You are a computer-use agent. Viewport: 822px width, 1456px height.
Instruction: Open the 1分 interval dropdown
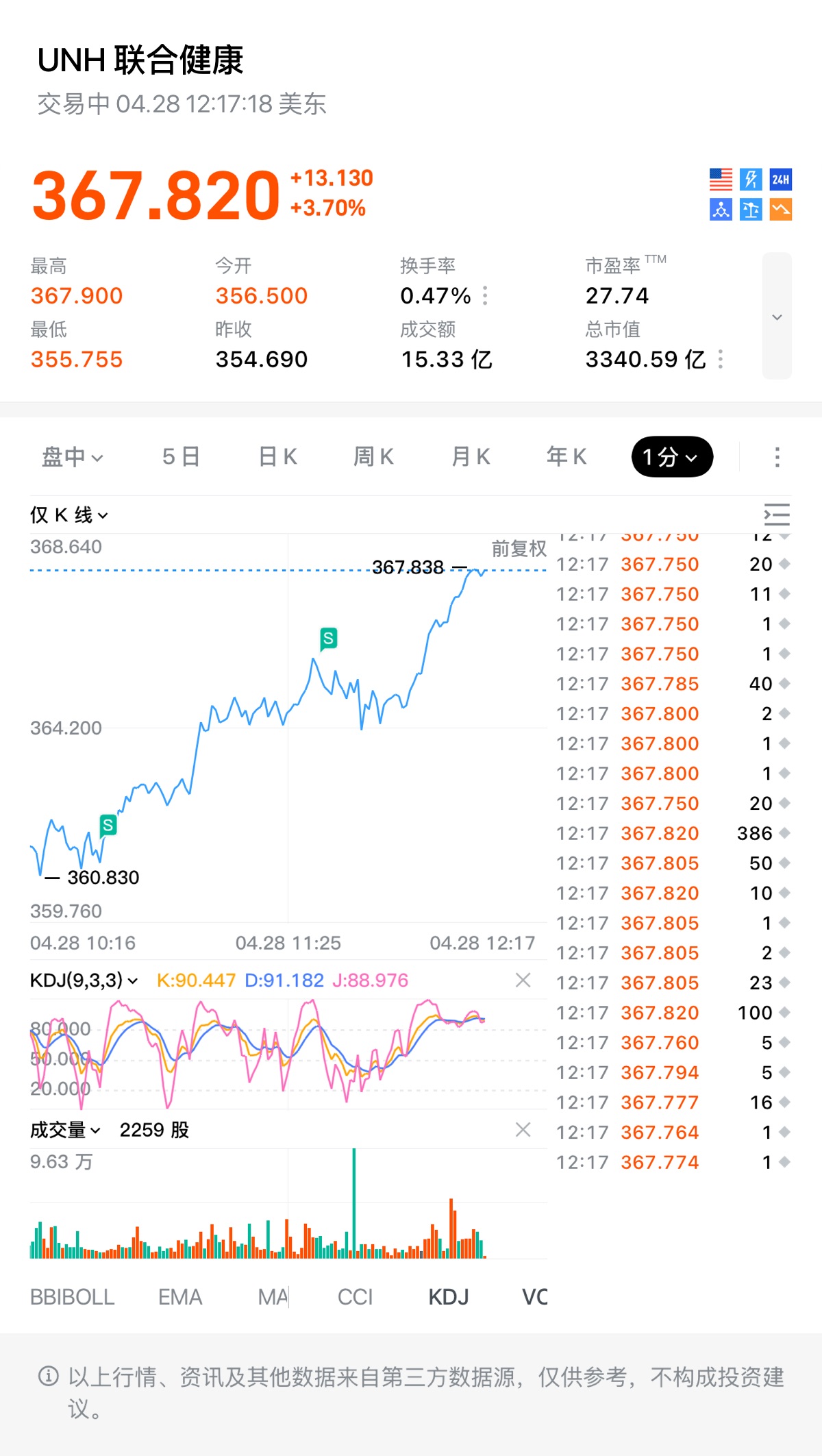pyautogui.click(x=671, y=457)
